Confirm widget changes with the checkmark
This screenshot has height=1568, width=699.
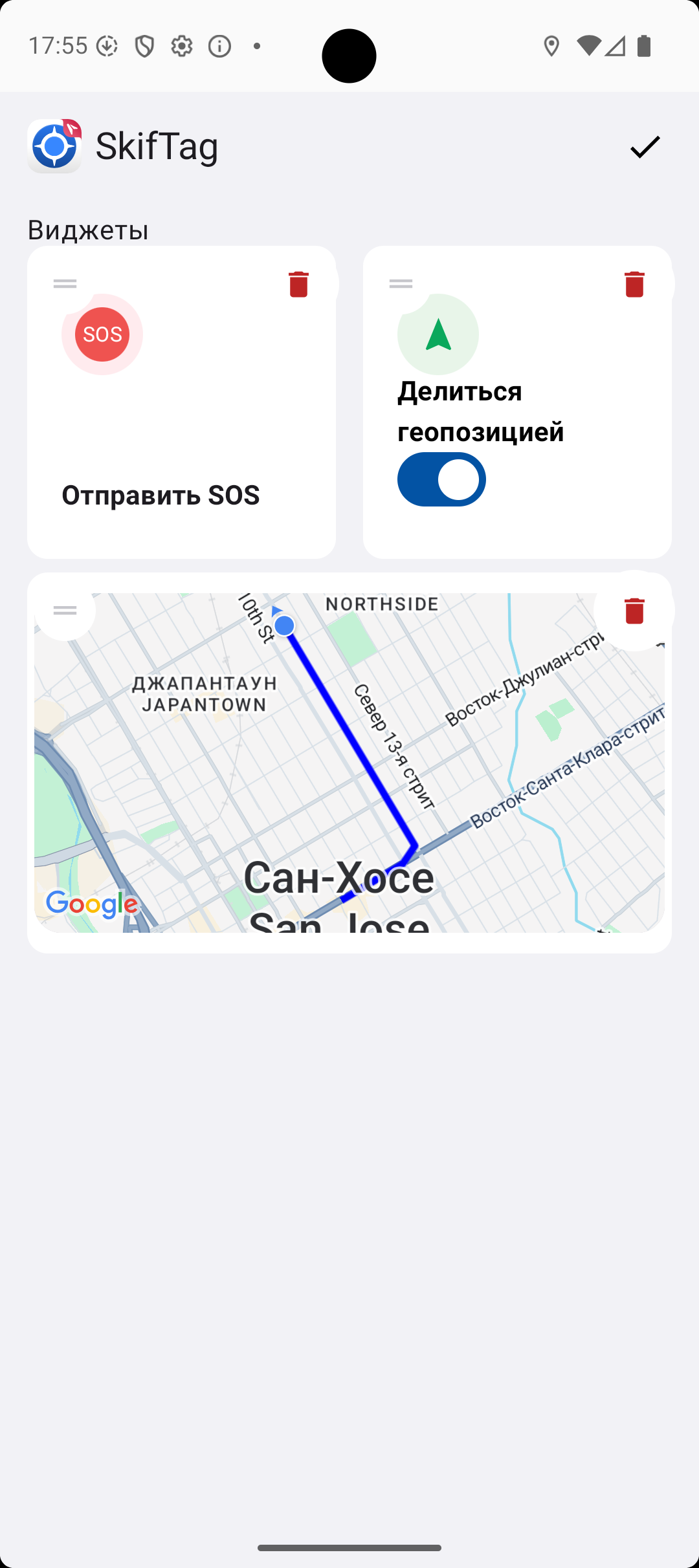(645, 147)
